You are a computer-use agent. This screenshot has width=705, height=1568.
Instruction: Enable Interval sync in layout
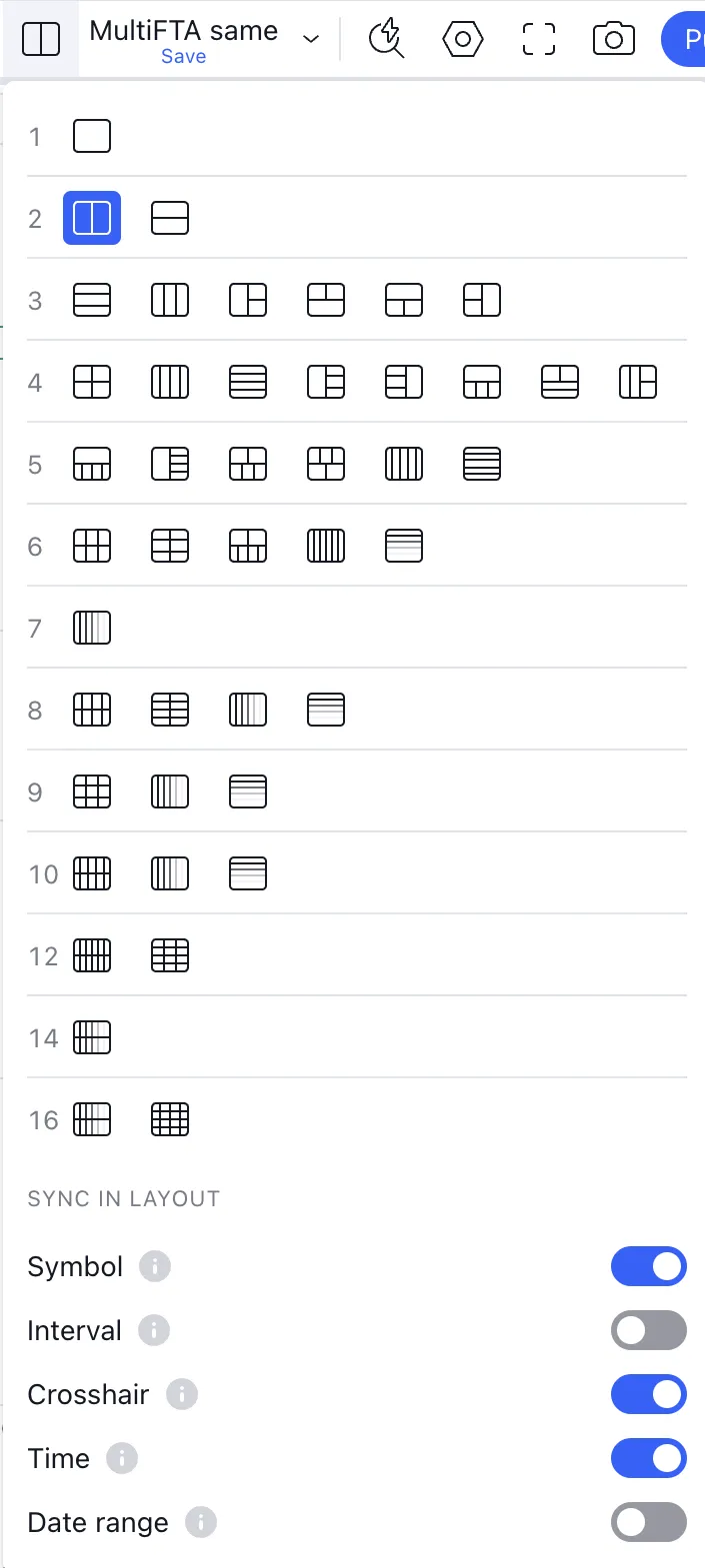coord(648,1330)
